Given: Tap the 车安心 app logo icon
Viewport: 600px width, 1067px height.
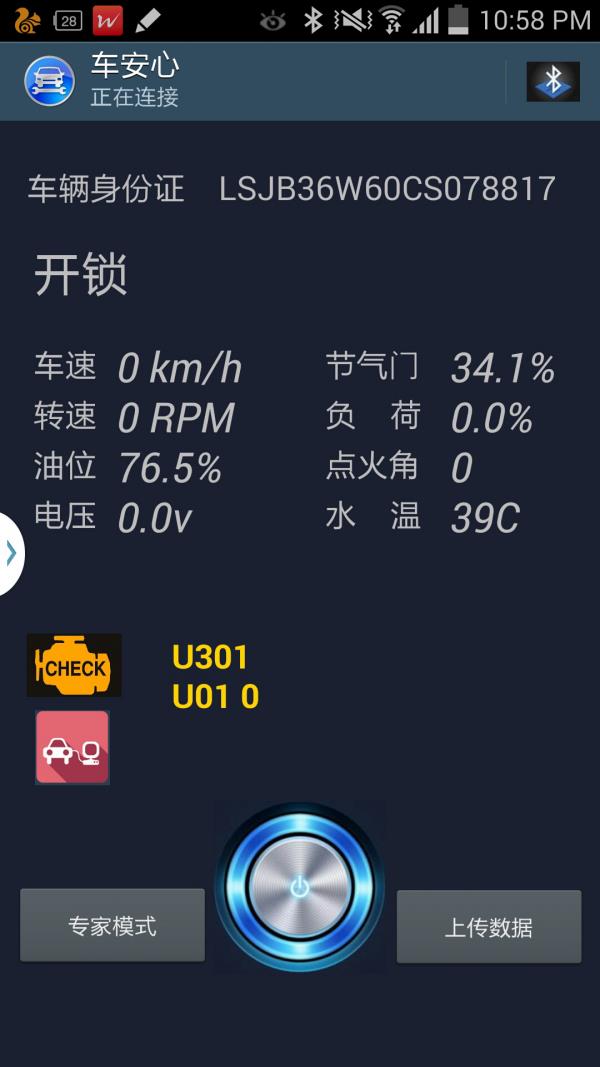Looking at the screenshot, I should pyautogui.click(x=49, y=82).
